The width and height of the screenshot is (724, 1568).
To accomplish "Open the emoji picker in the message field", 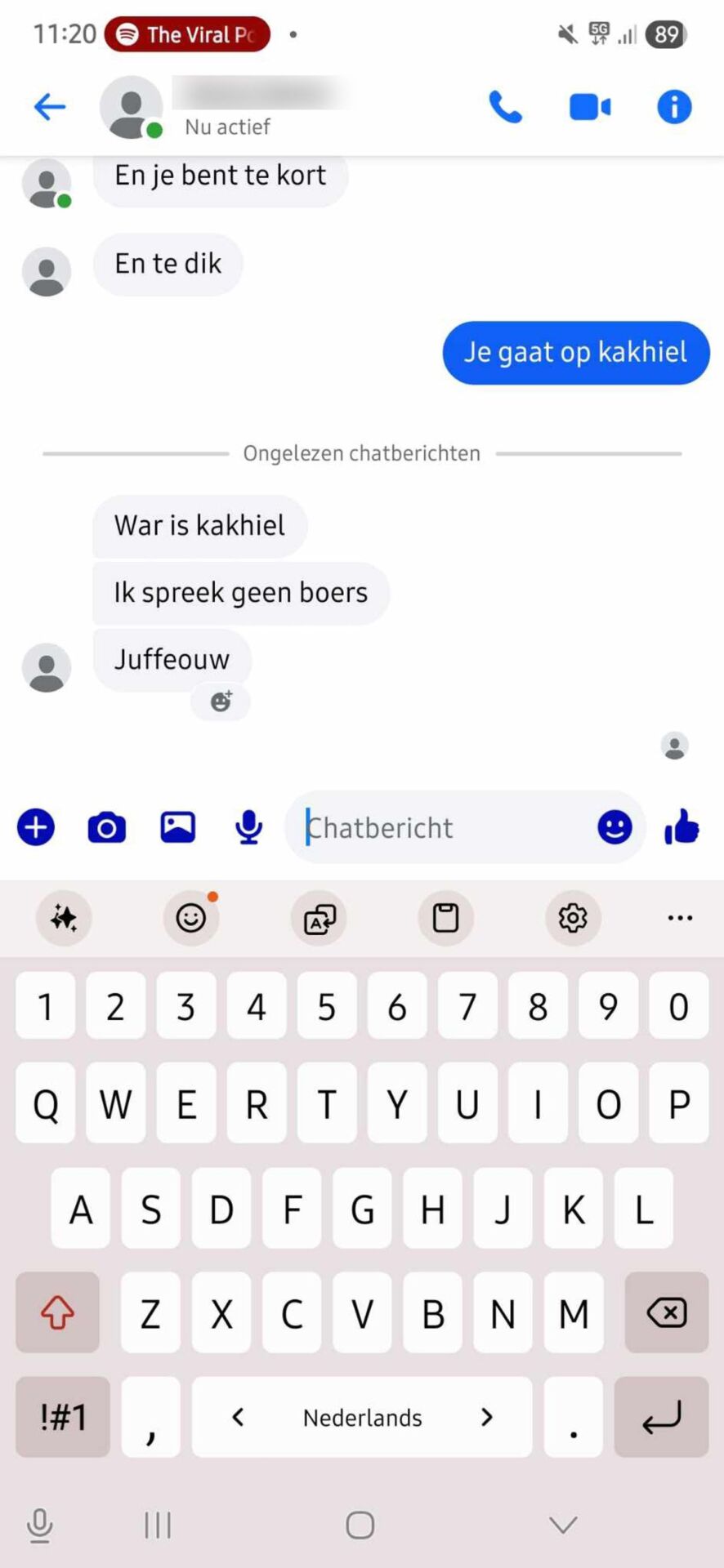I will coord(615,827).
